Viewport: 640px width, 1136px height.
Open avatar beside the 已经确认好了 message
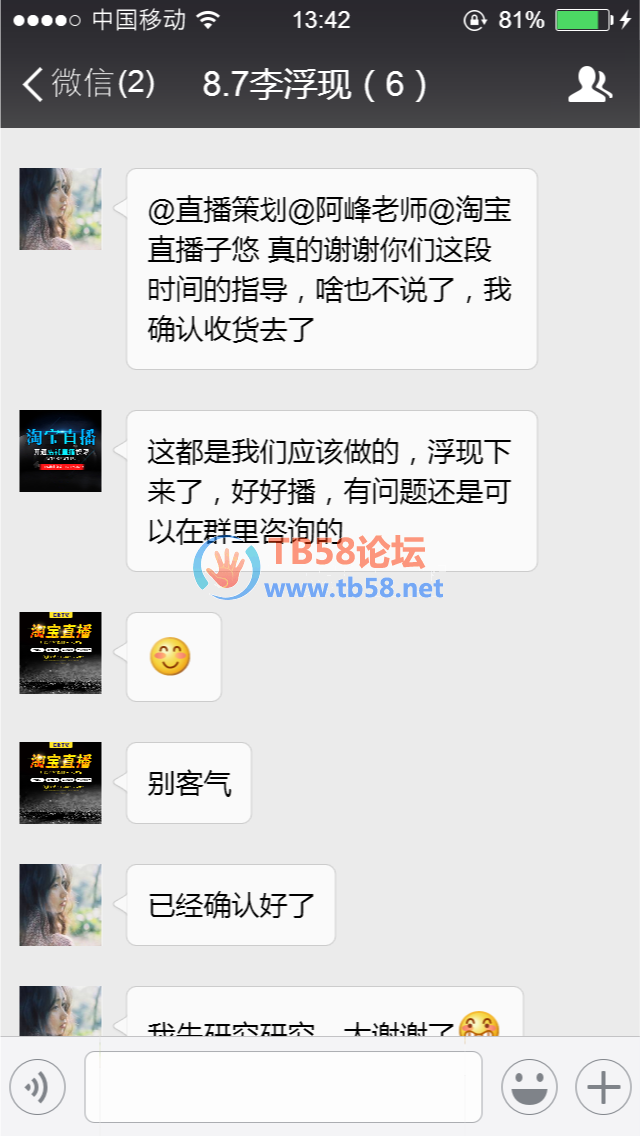pos(60,905)
